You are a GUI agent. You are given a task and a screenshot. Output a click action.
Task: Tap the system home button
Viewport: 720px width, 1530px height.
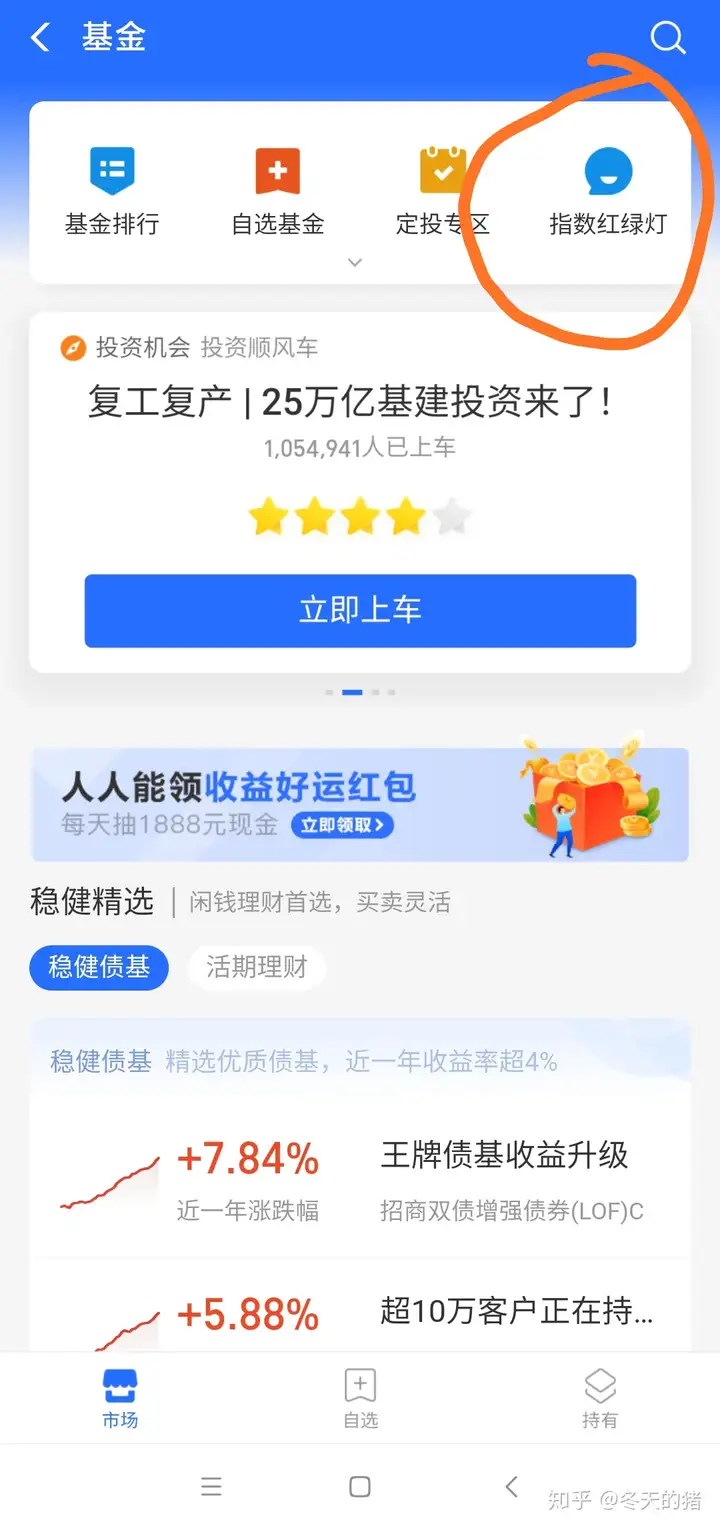(x=360, y=1487)
